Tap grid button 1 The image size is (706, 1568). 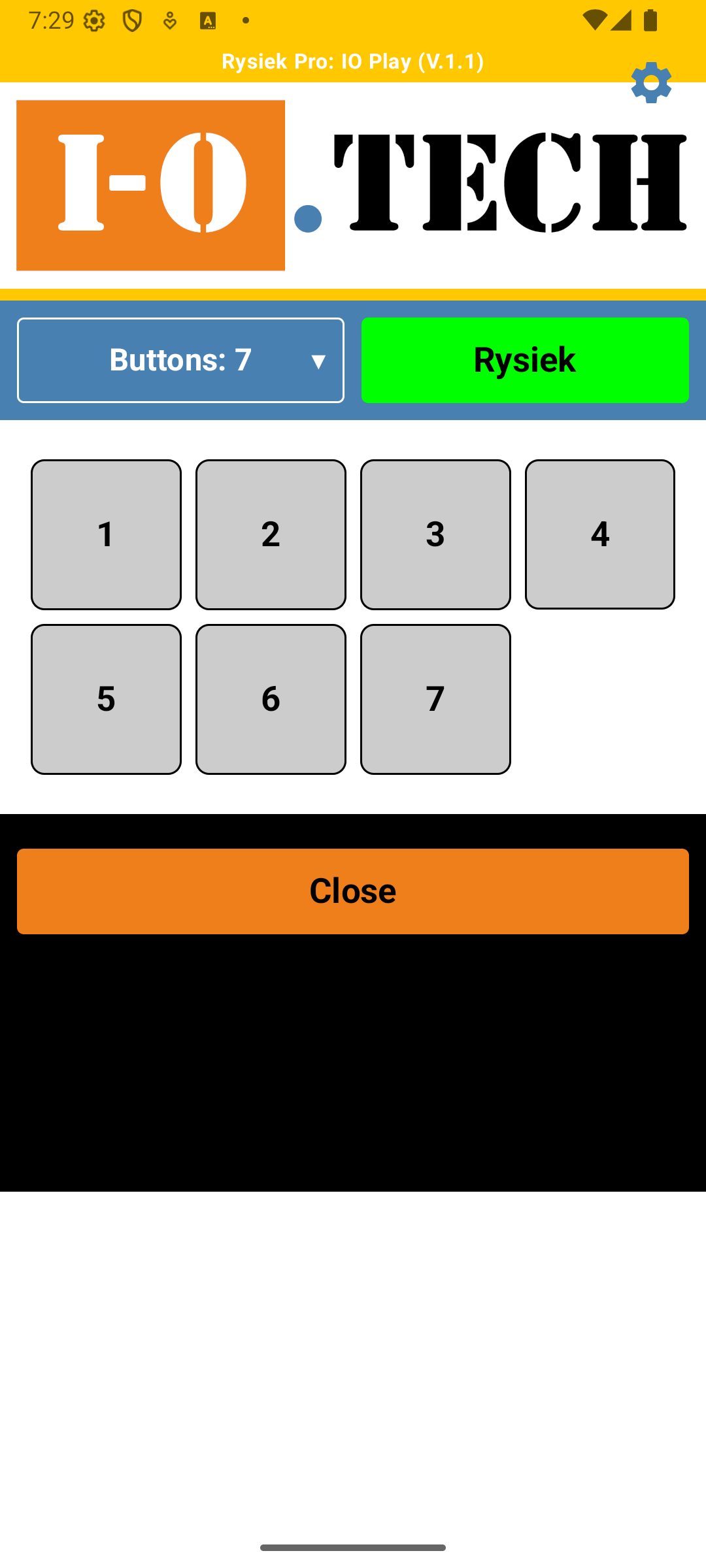tap(106, 534)
